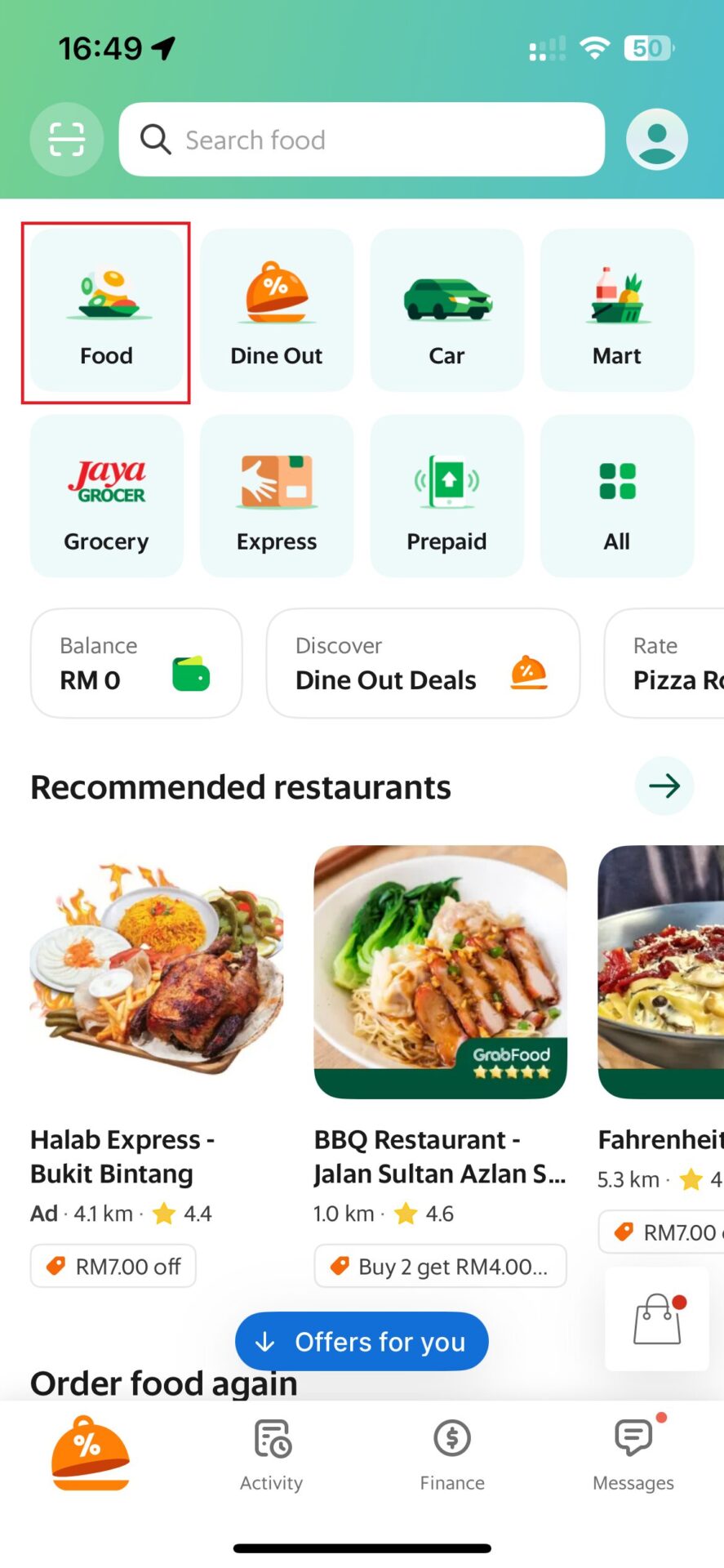Tap the Search food box
Viewport: 724px width, 1568px height.
362,140
